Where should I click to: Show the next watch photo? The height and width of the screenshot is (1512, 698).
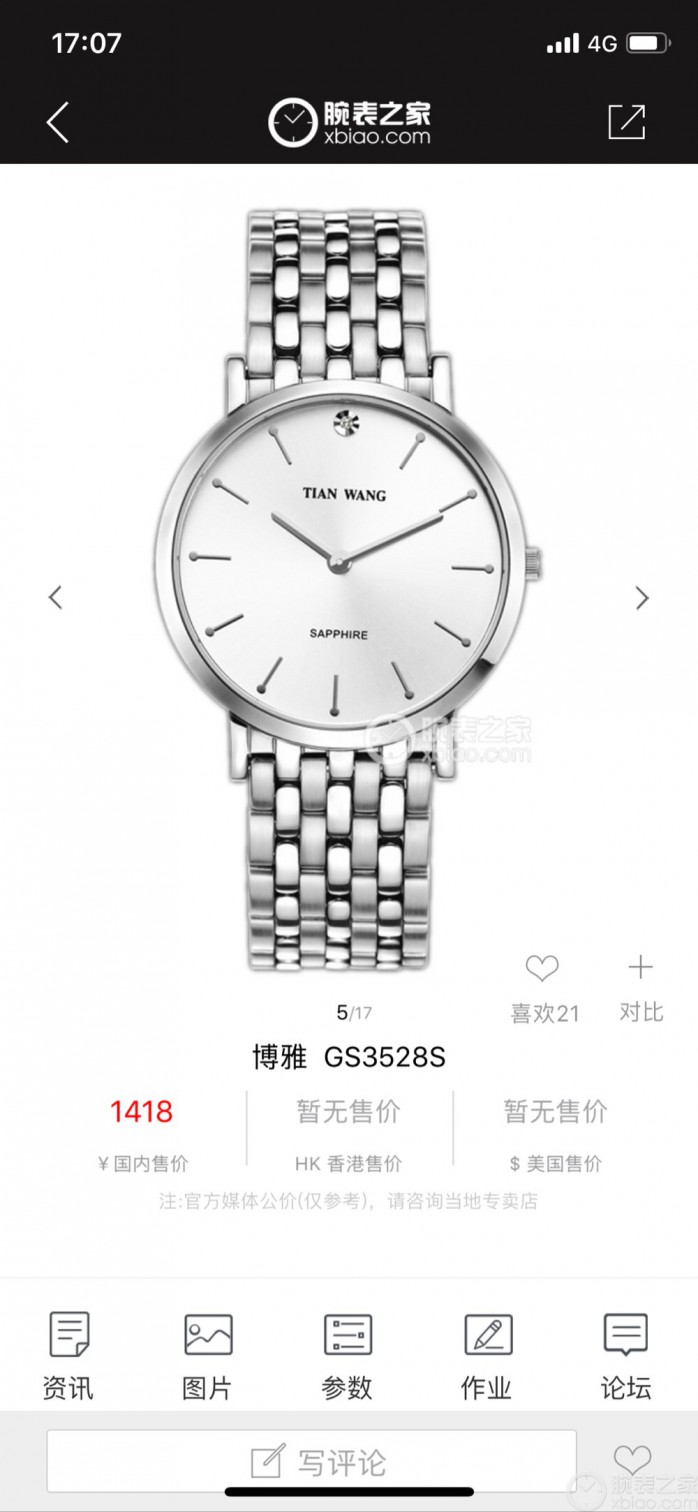click(642, 598)
